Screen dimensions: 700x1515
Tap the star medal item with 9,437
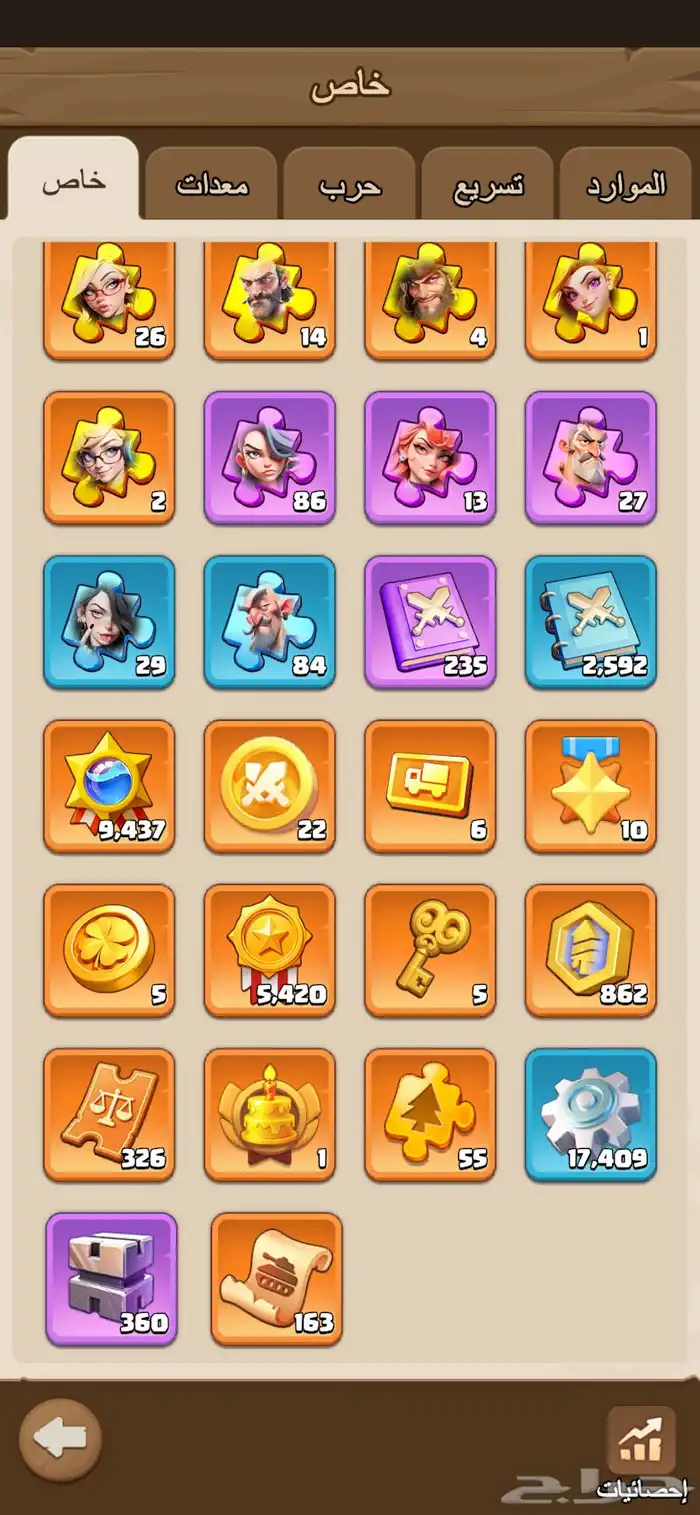click(109, 786)
